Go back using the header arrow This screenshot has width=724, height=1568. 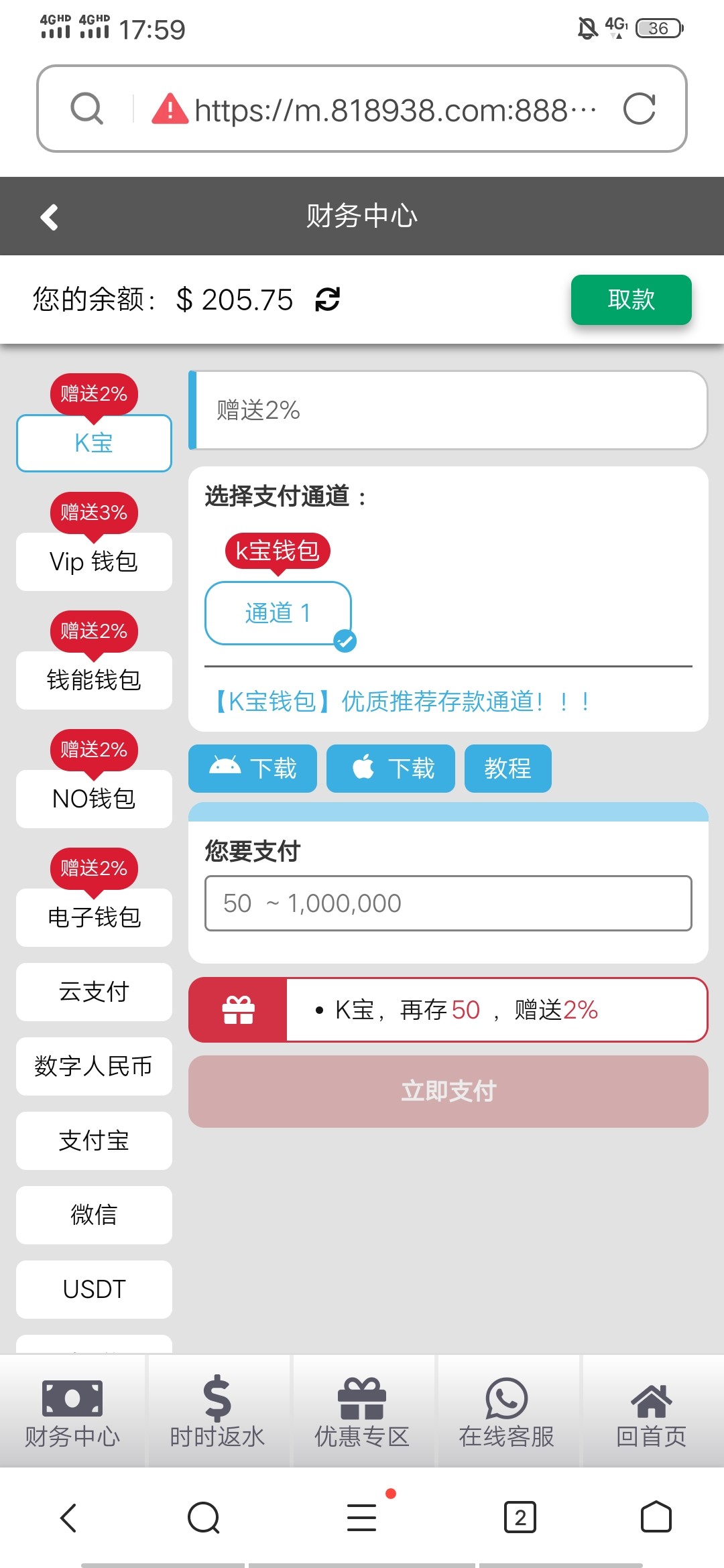tap(49, 217)
